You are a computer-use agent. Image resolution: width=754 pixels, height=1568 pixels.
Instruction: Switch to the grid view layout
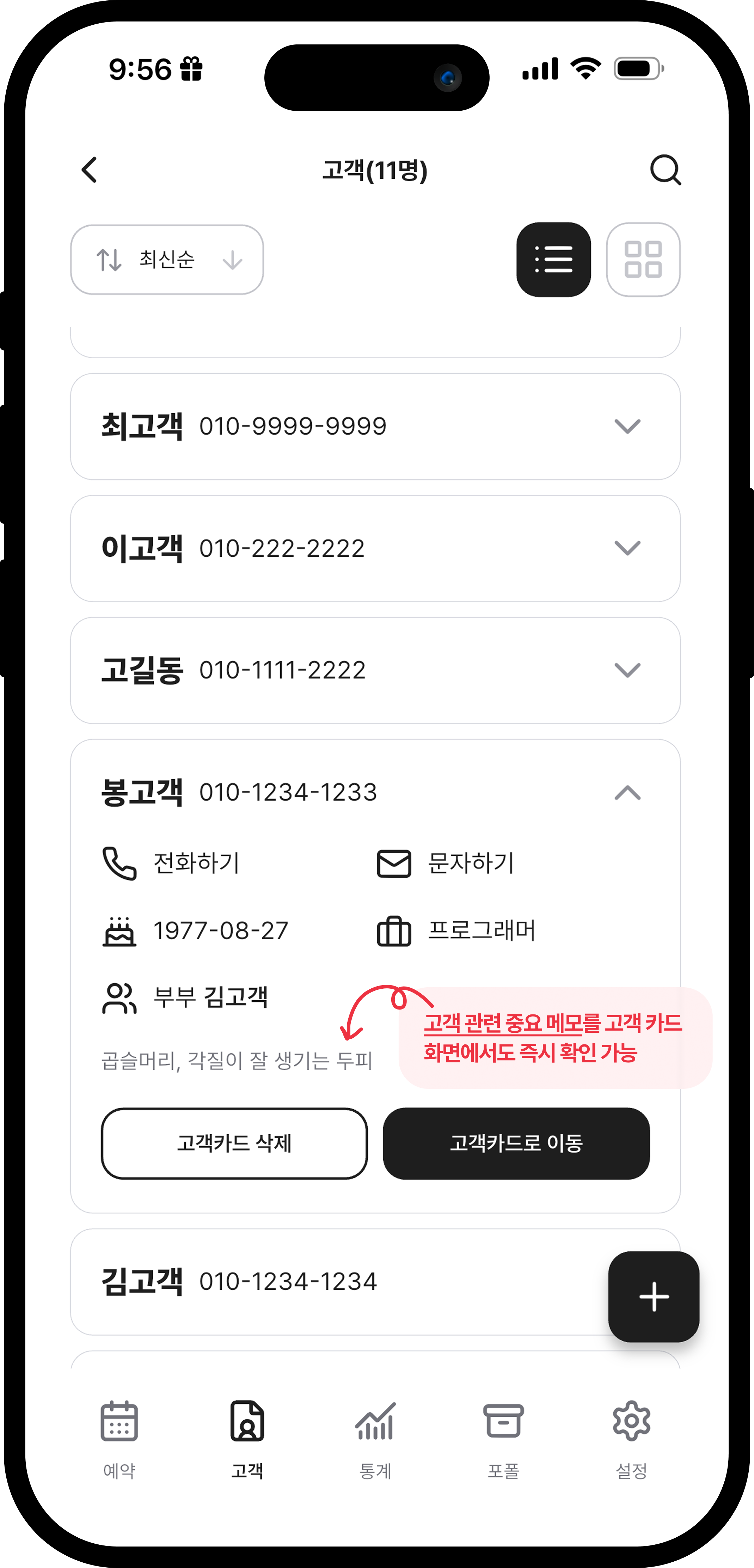[x=643, y=260]
